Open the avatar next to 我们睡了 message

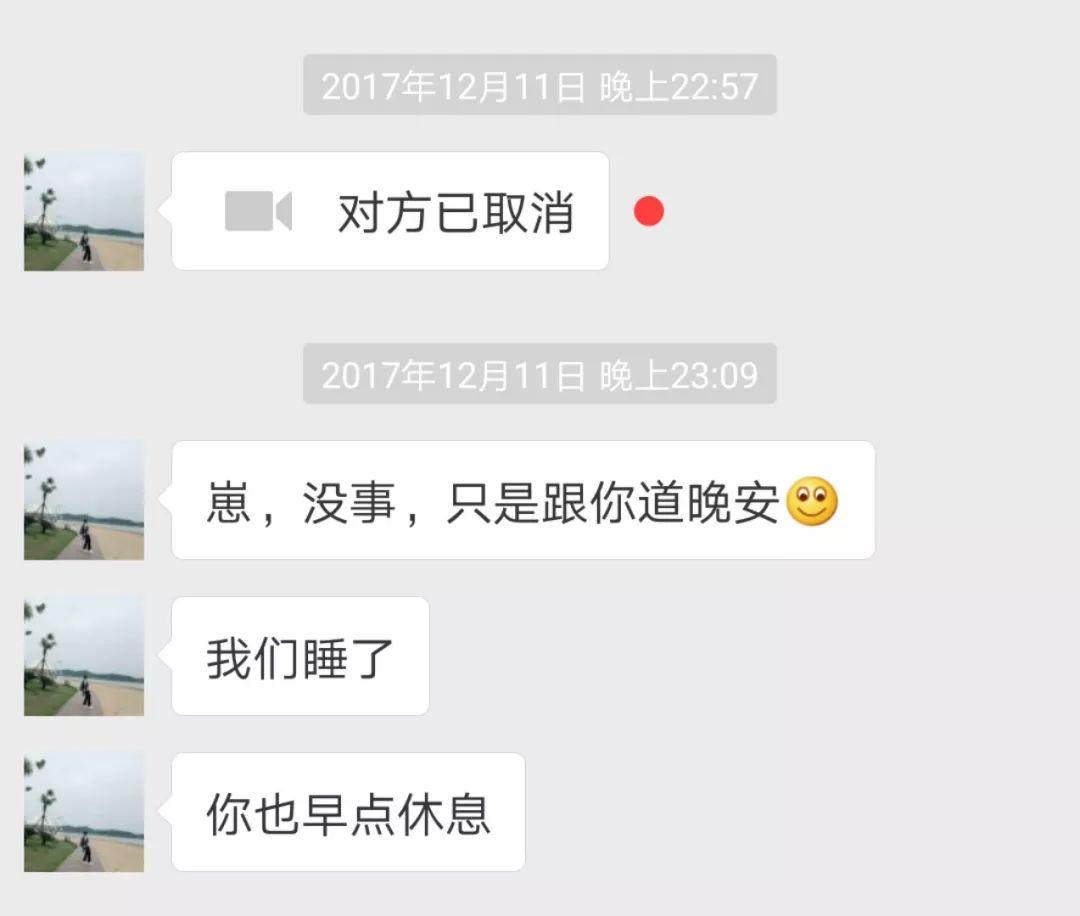[x=84, y=656]
